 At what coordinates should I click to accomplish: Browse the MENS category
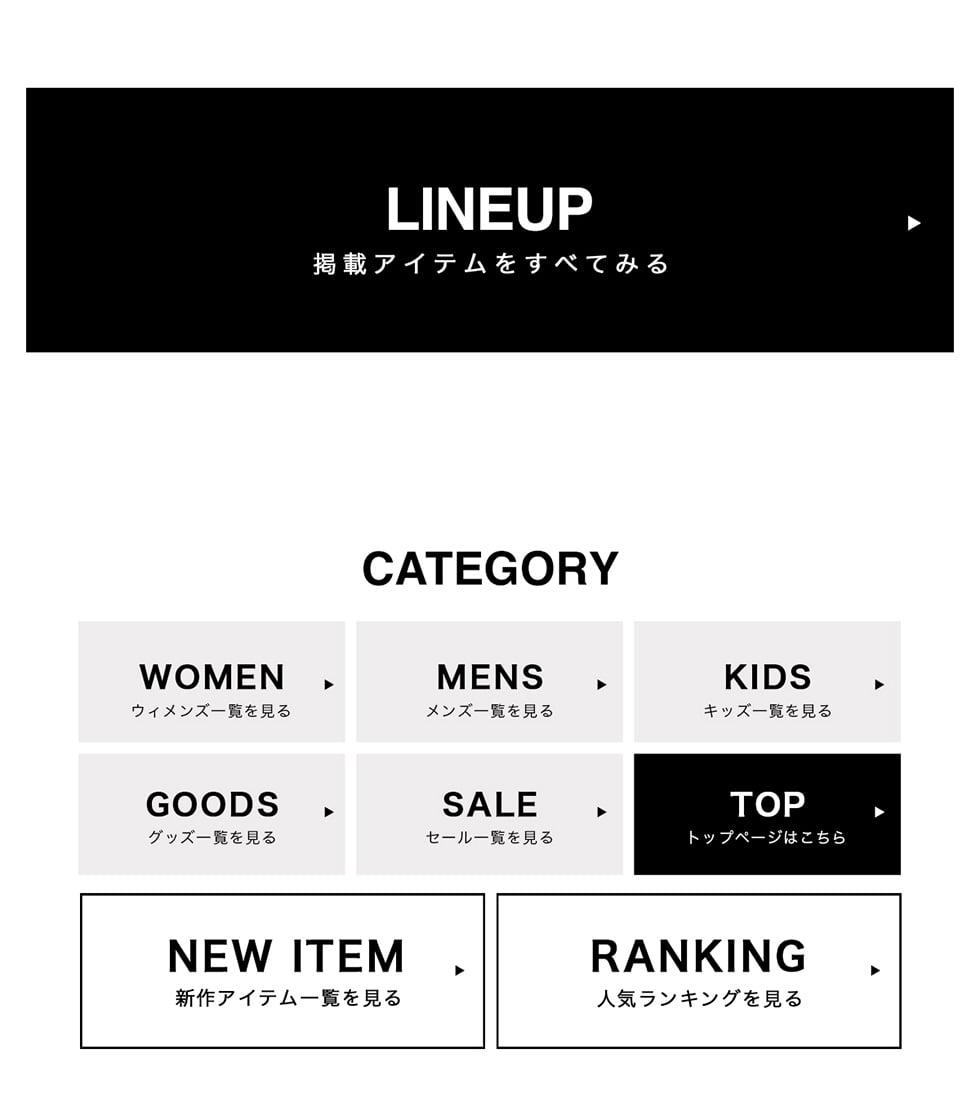[489, 682]
